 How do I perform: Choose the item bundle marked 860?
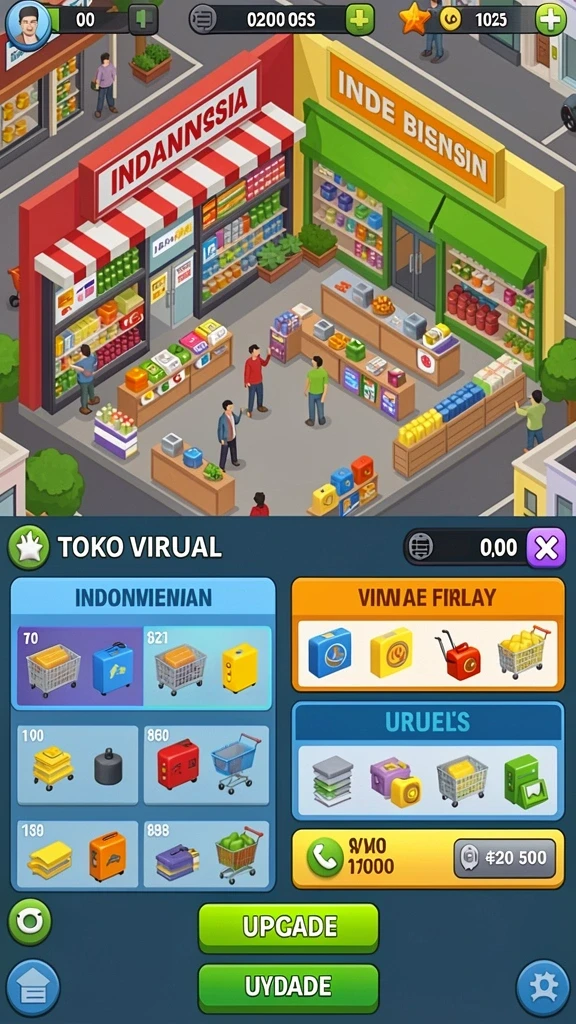tap(206, 765)
